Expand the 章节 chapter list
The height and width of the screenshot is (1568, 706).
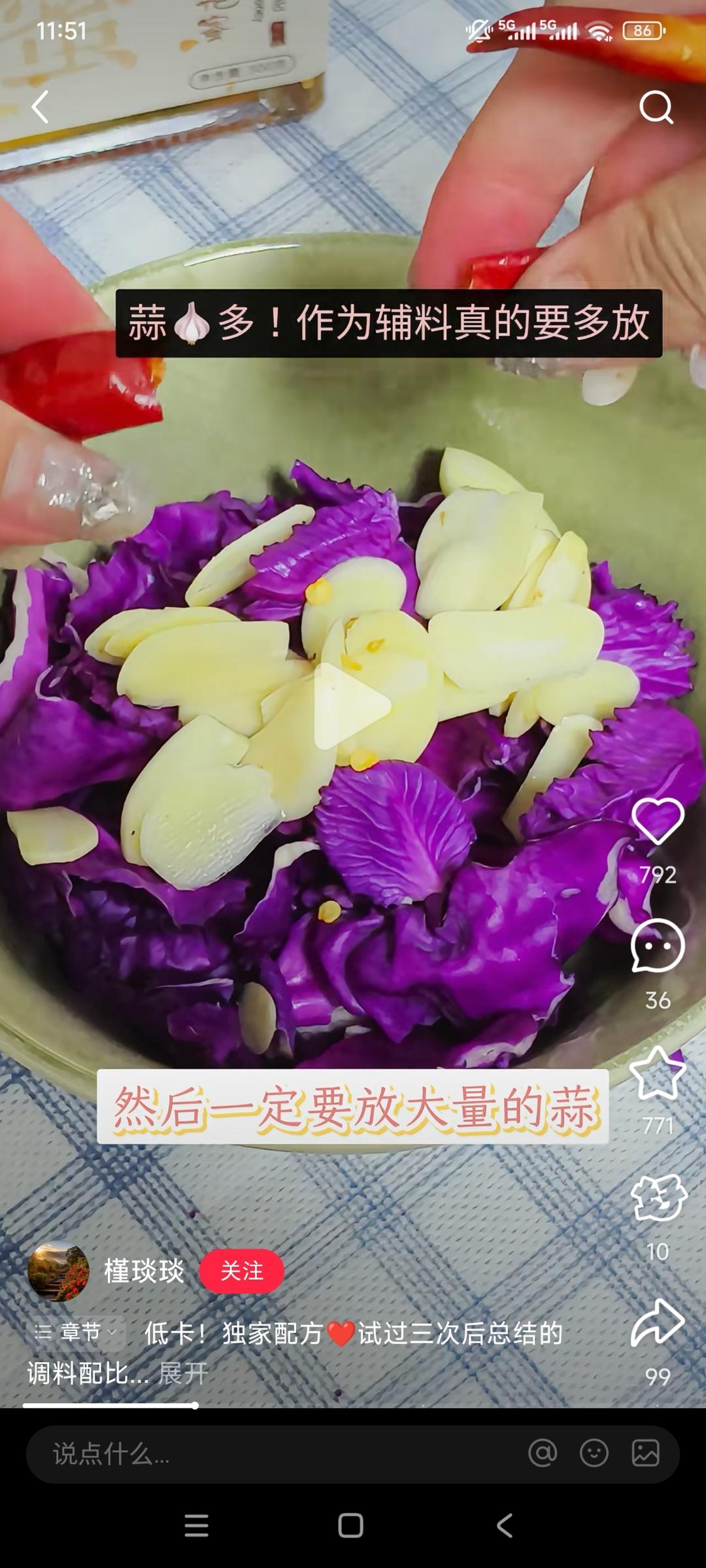coord(72,1331)
